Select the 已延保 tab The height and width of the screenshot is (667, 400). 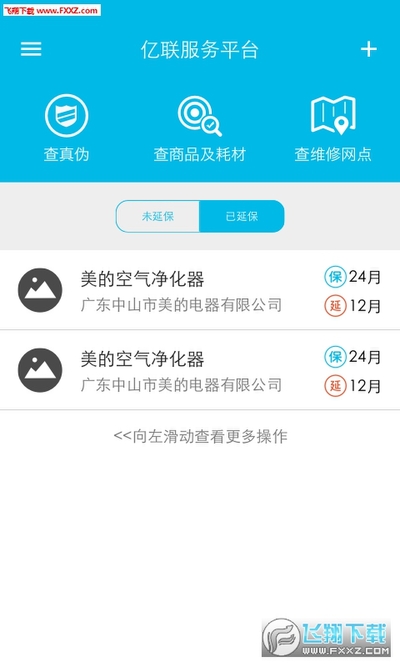coord(242,217)
